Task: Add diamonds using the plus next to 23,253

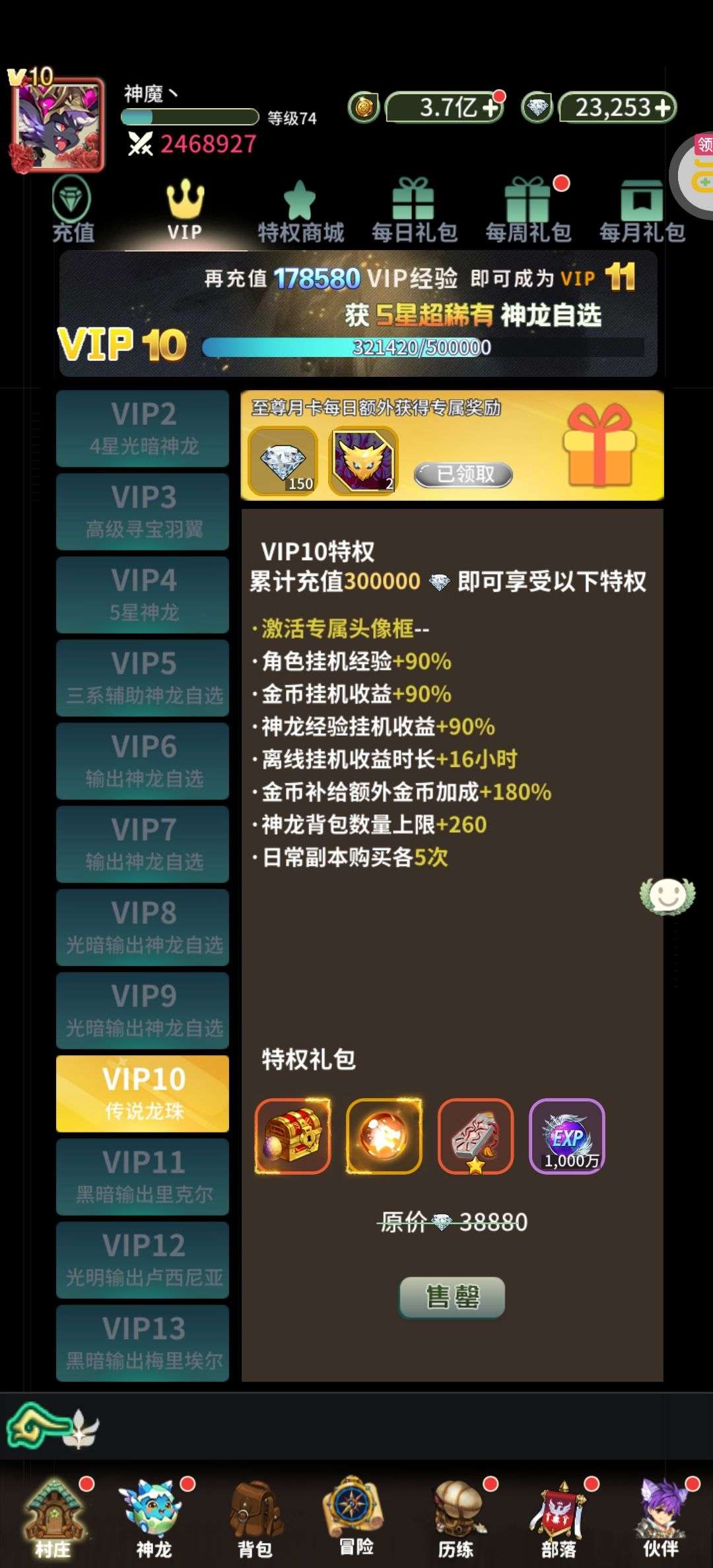Action: [x=663, y=108]
